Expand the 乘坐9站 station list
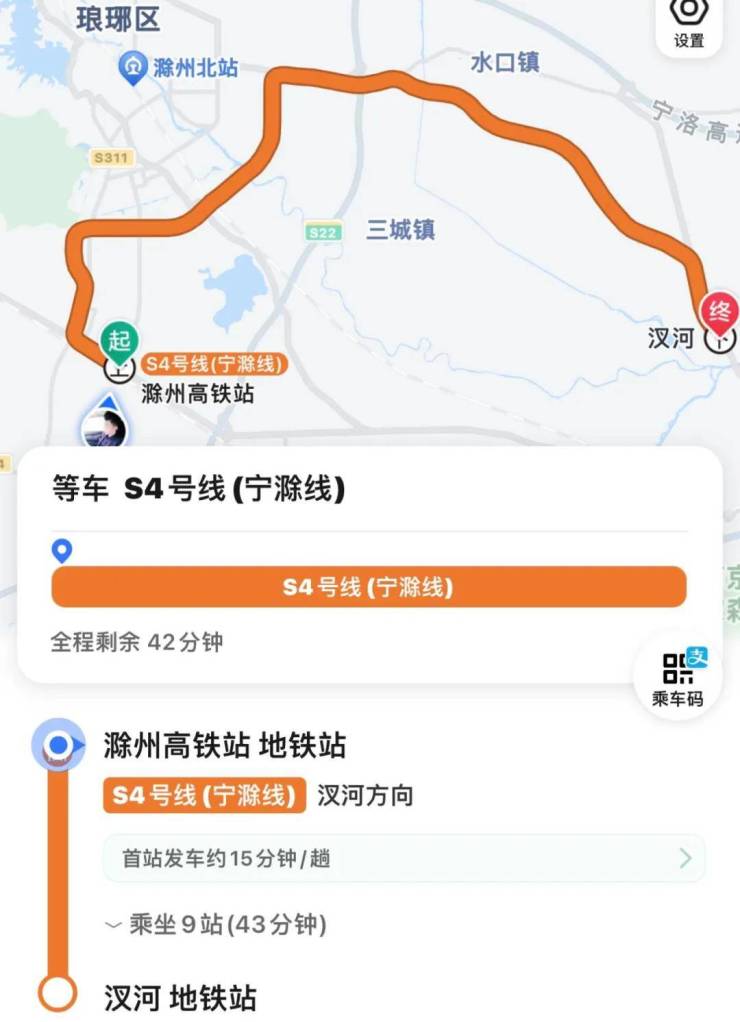 216,925
